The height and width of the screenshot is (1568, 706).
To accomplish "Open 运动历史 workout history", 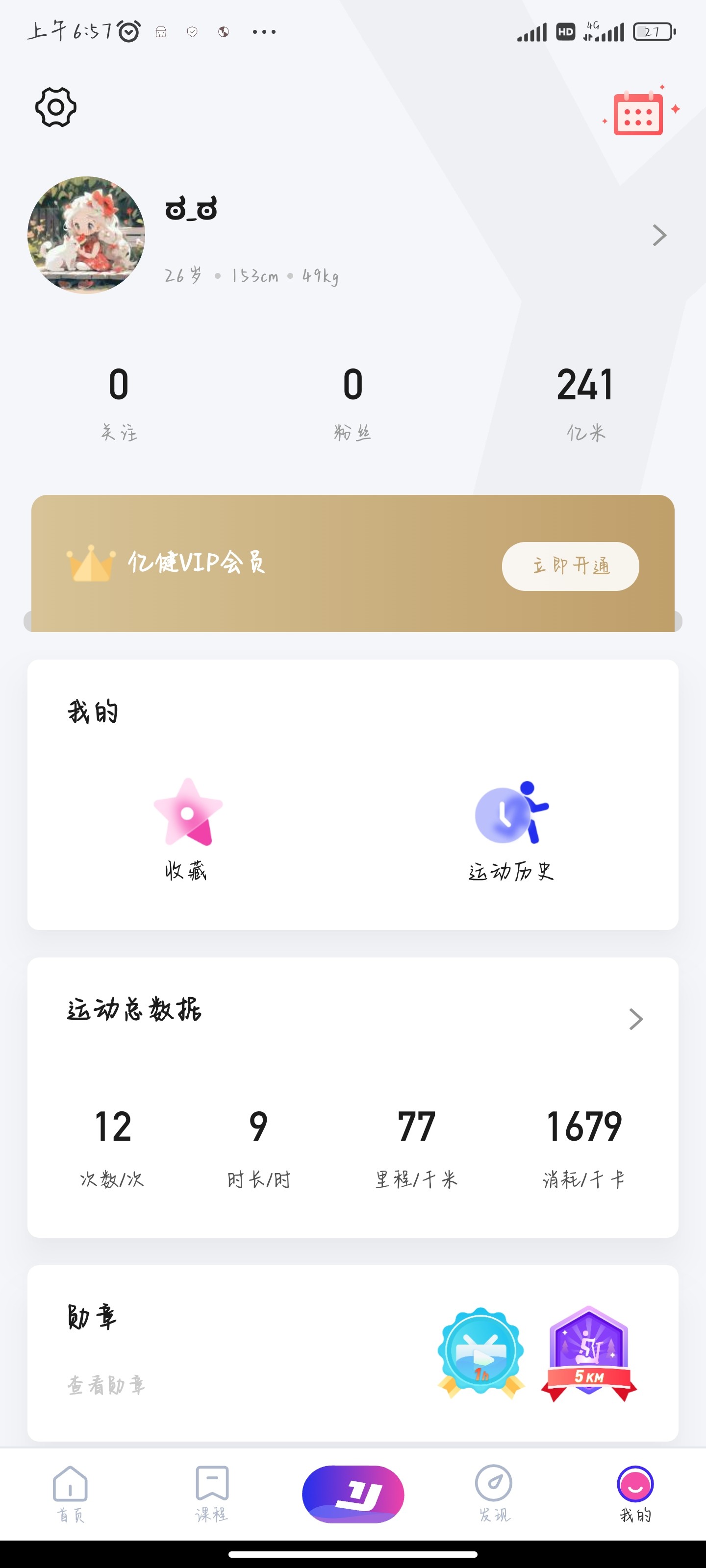I will pos(511,829).
